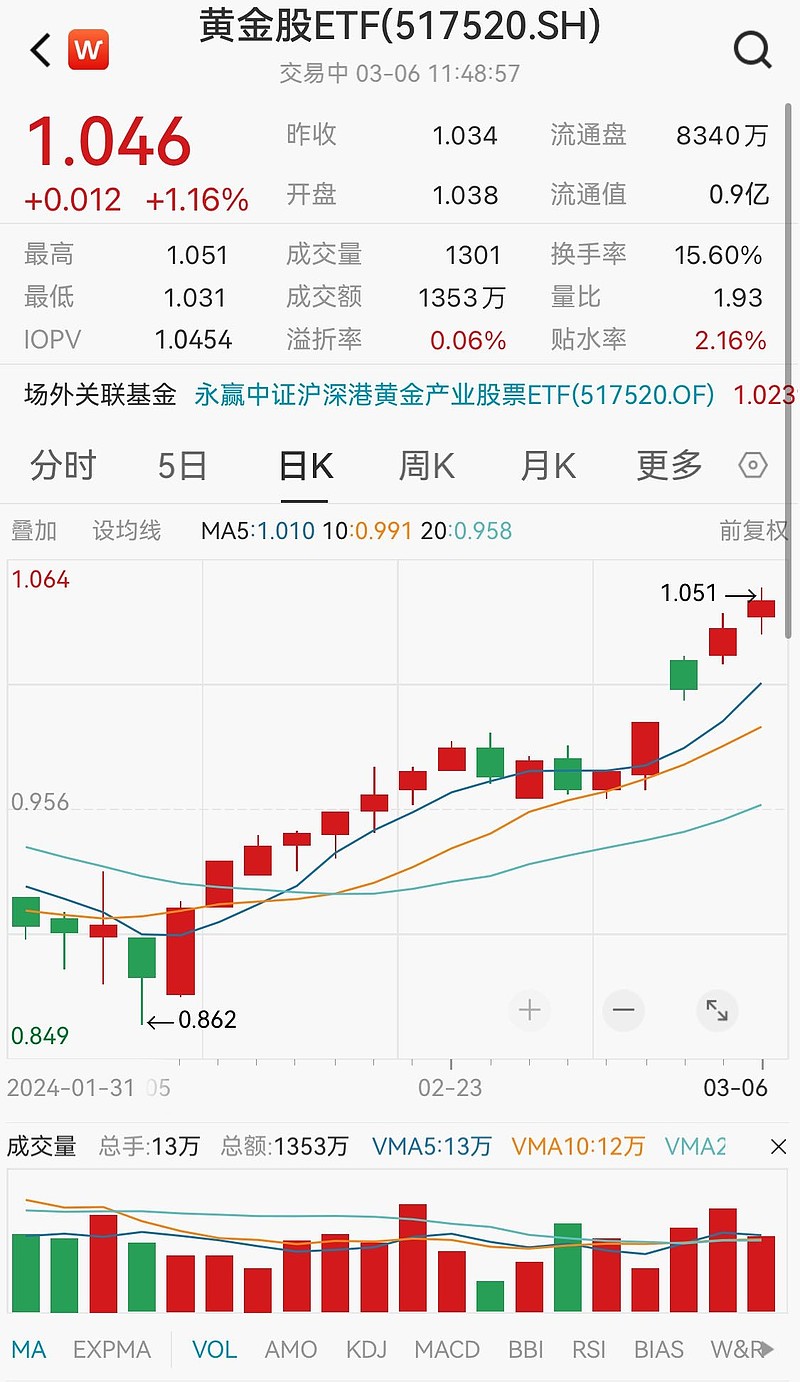Select the 周K weekly chart tab

pos(426,465)
